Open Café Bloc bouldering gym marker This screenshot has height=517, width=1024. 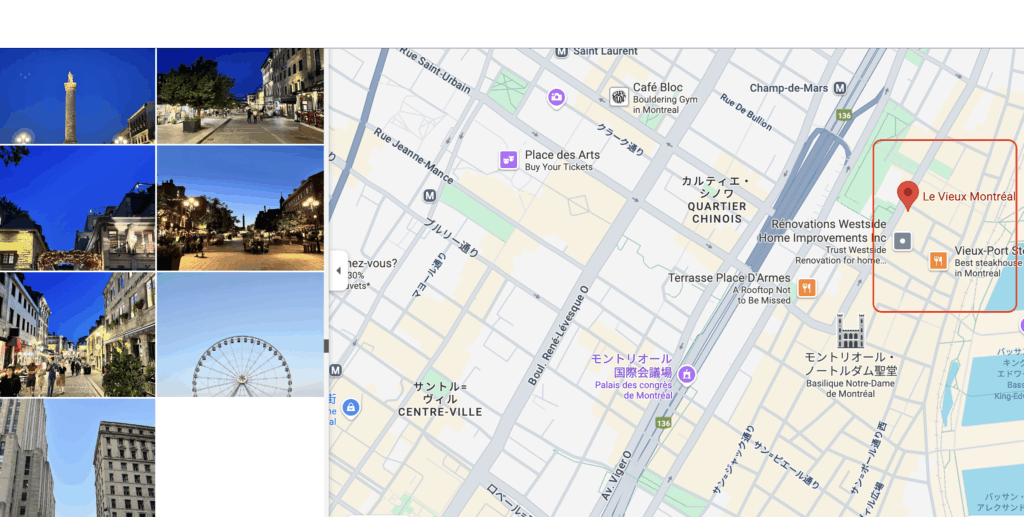coord(619,96)
